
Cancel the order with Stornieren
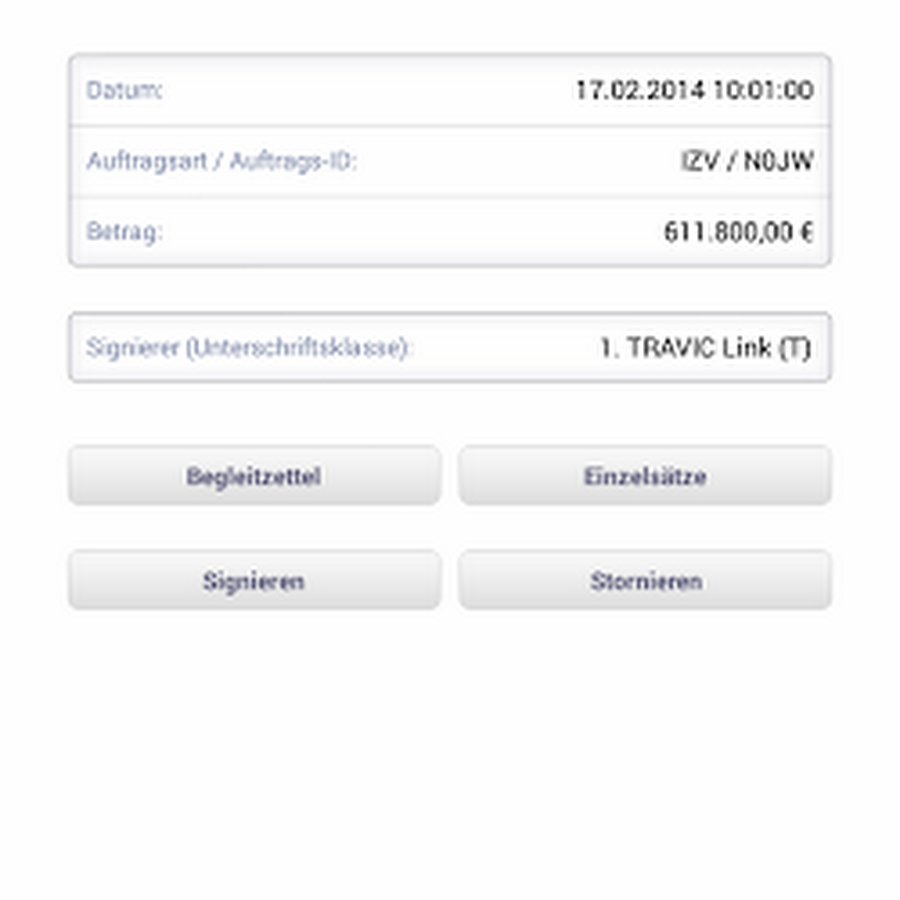tap(644, 581)
